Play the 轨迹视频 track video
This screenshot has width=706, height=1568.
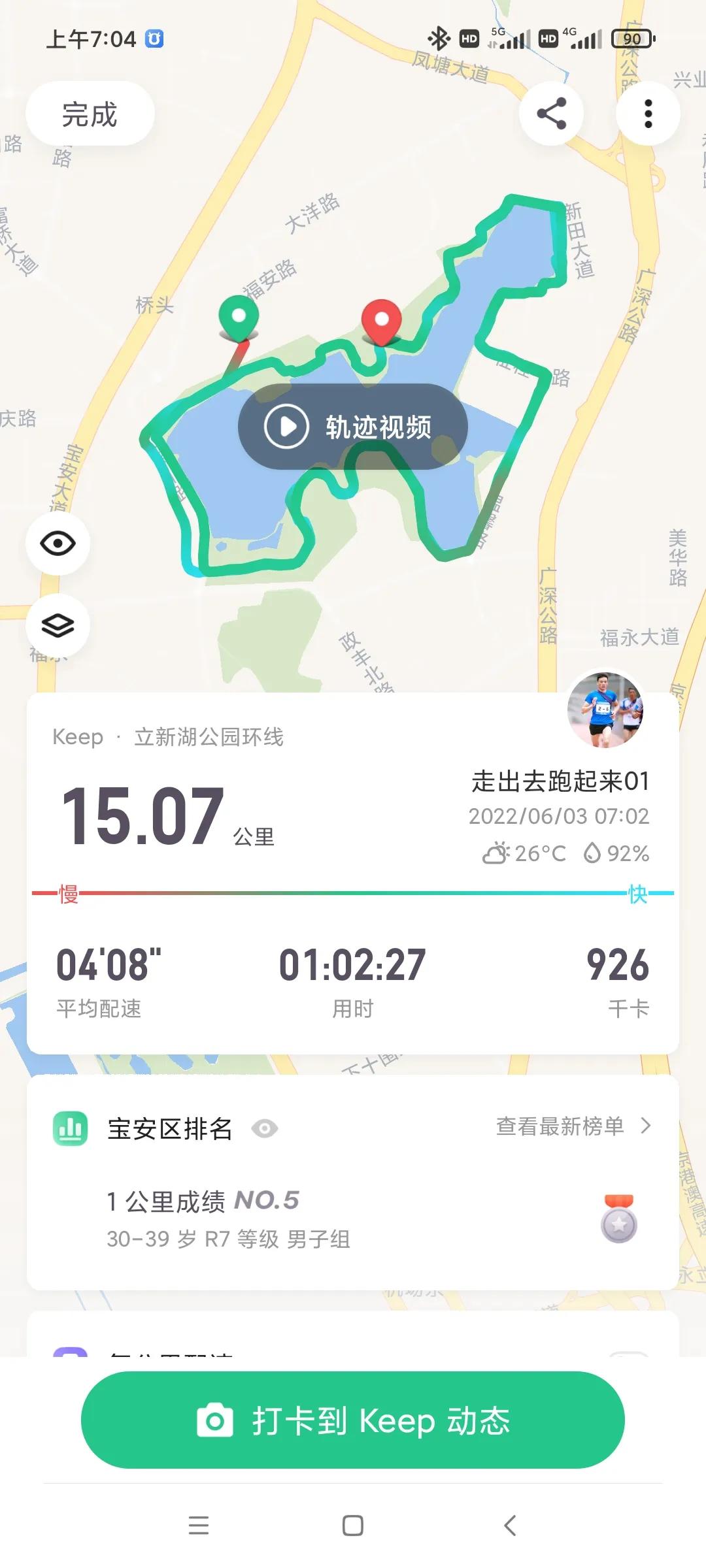pyautogui.click(x=352, y=427)
